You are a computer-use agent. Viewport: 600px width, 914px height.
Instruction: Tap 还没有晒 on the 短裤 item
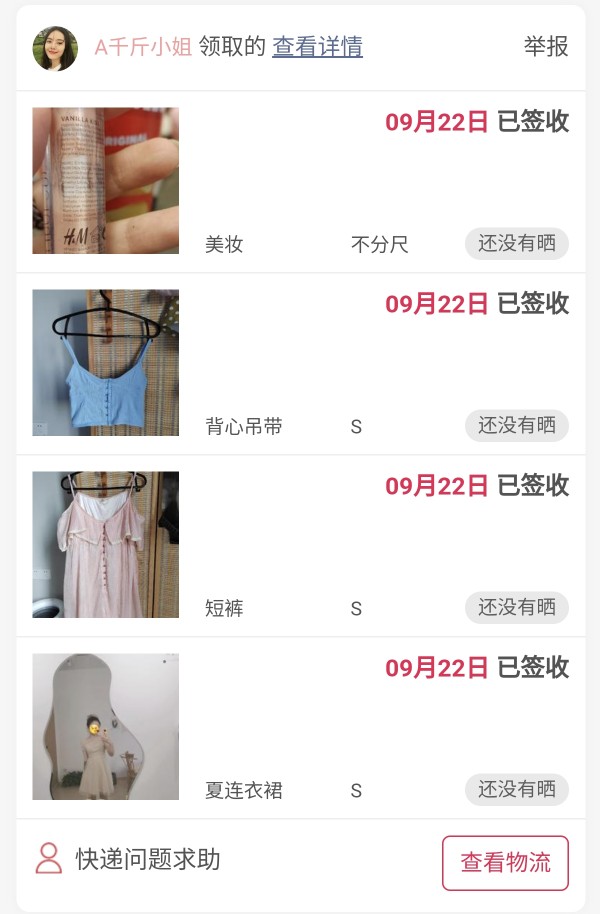pos(516,608)
